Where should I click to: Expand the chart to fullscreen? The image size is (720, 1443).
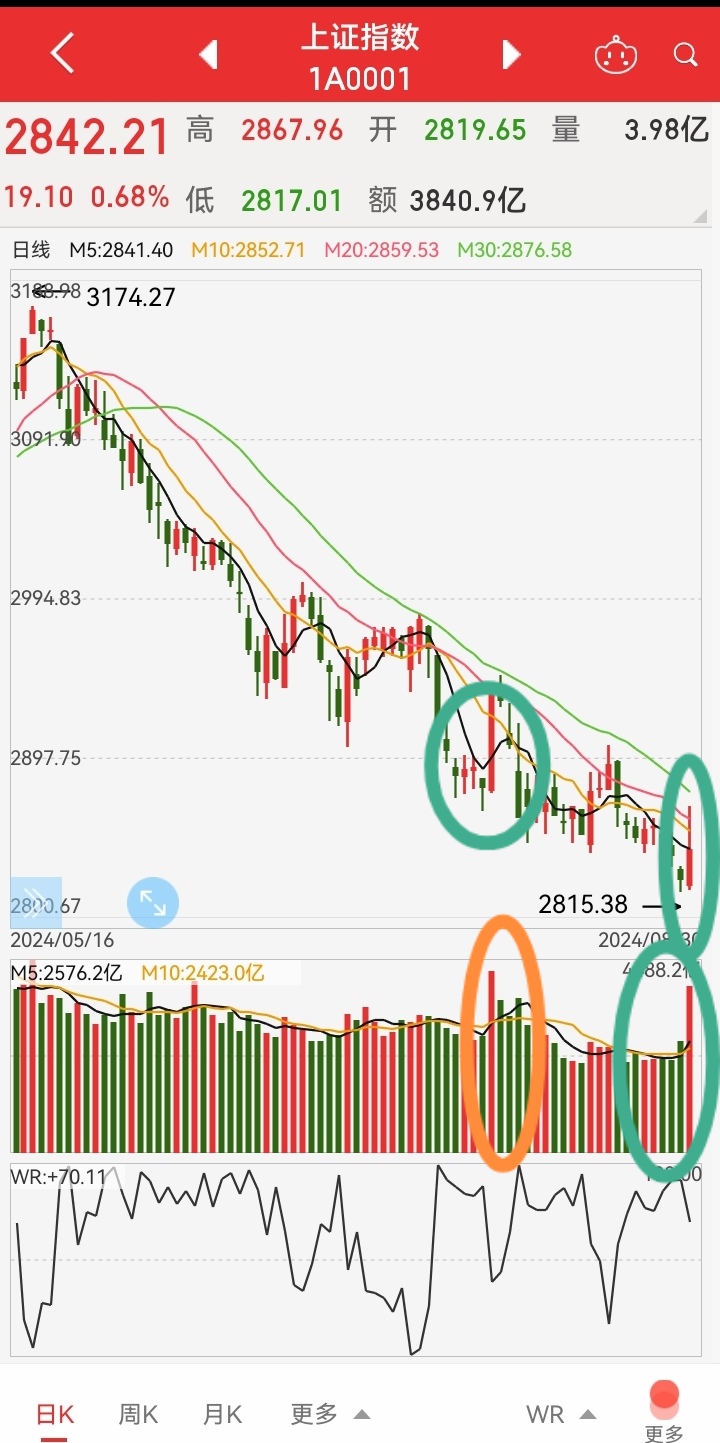(x=152, y=903)
